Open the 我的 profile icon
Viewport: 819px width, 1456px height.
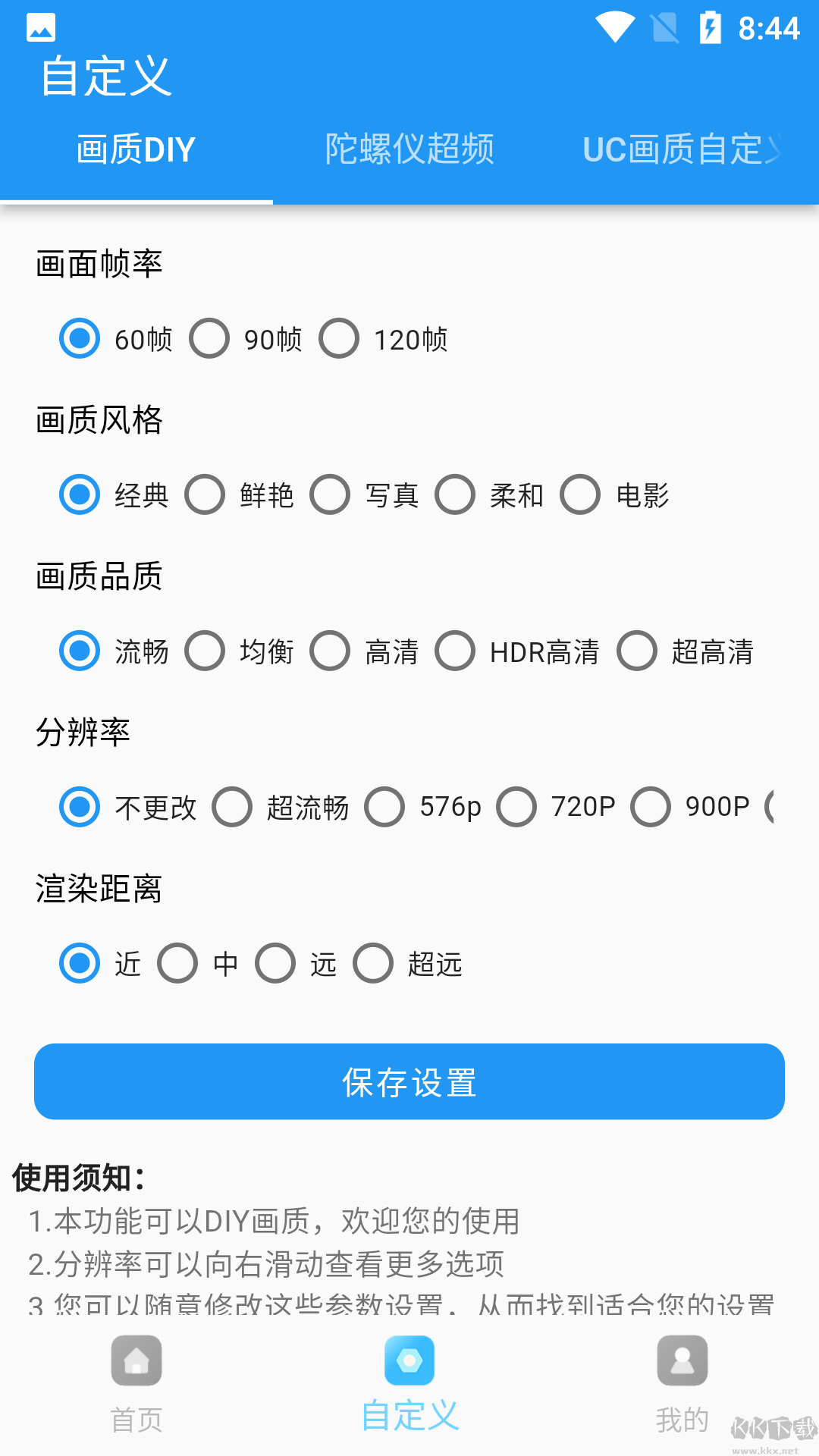tap(682, 1361)
